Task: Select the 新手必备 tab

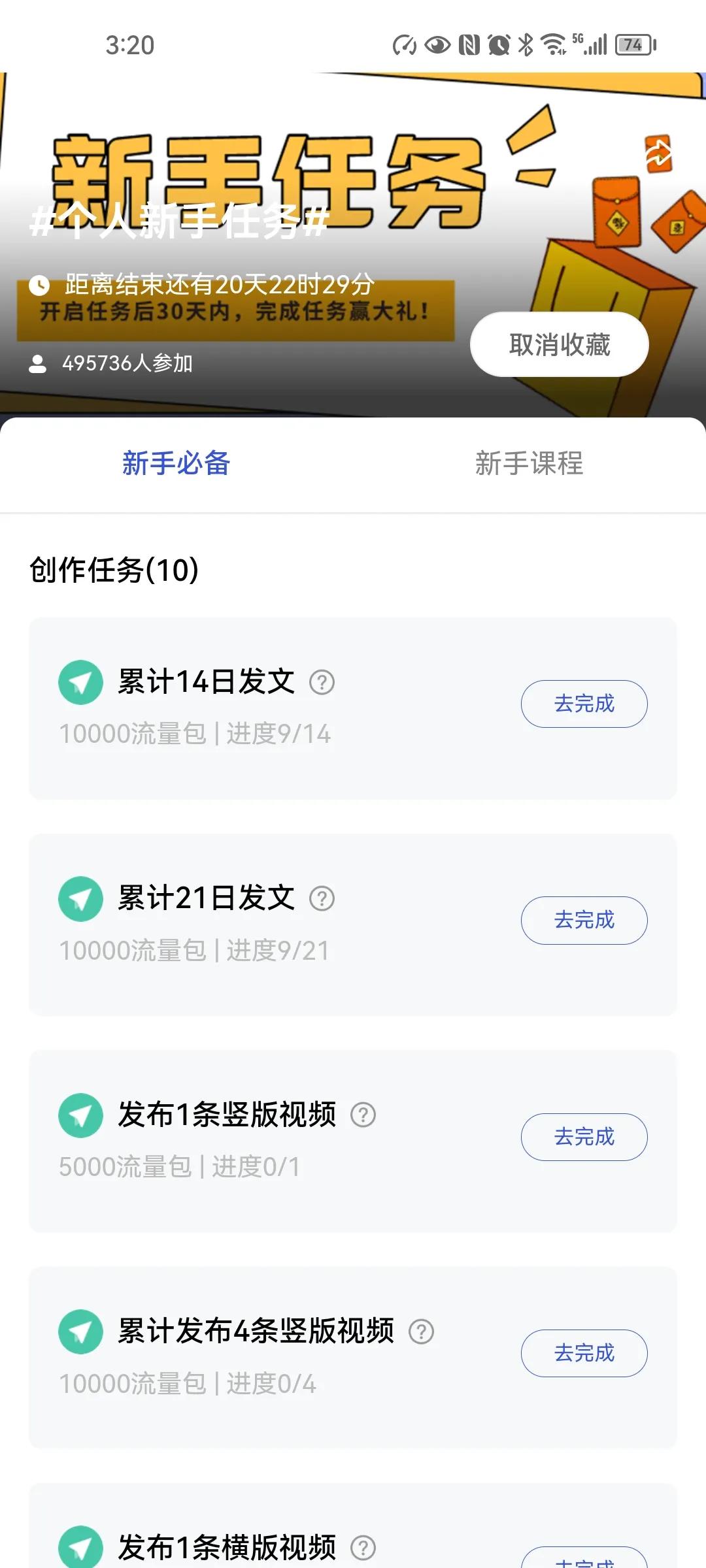Action: click(x=175, y=465)
